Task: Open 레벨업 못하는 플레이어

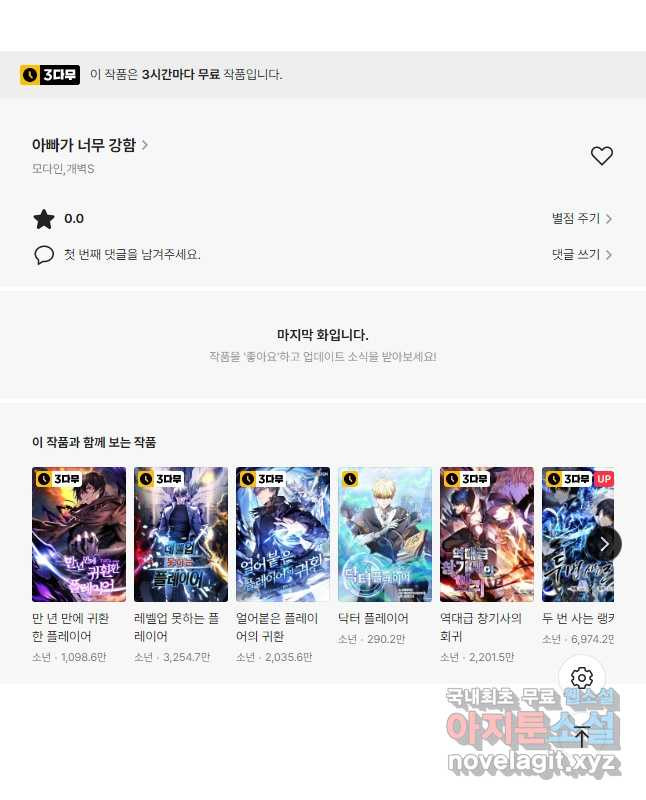Action: point(181,534)
